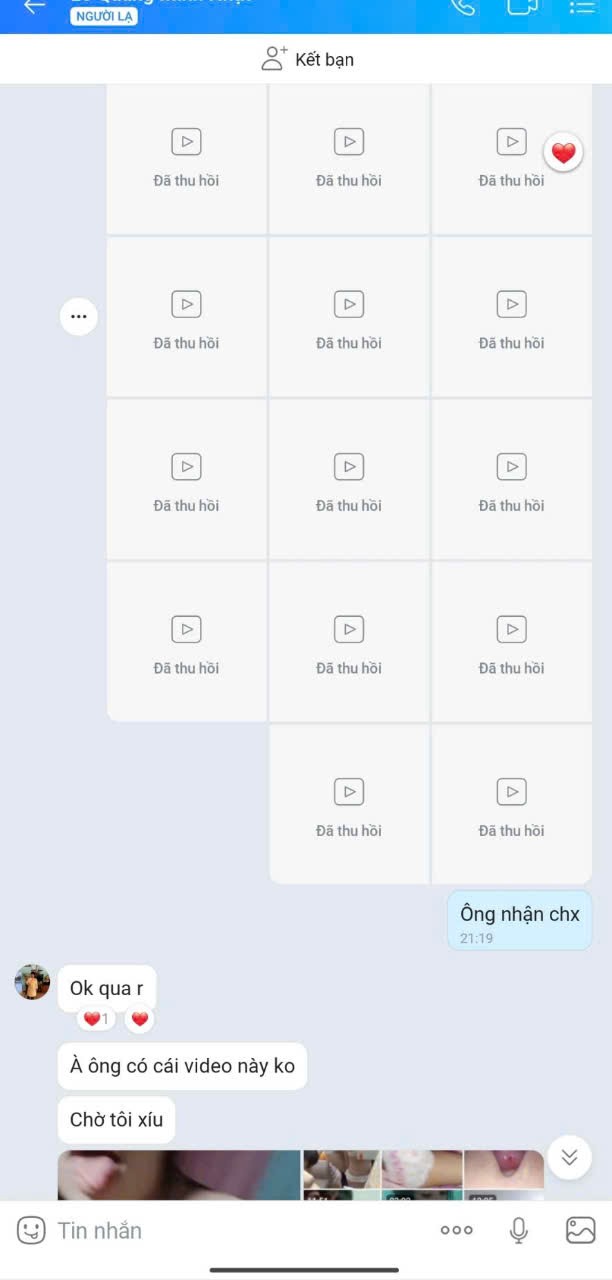Screen dimensions: 612x1280
Task: Open the sender's profile avatar
Action: click(x=32, y=982)
